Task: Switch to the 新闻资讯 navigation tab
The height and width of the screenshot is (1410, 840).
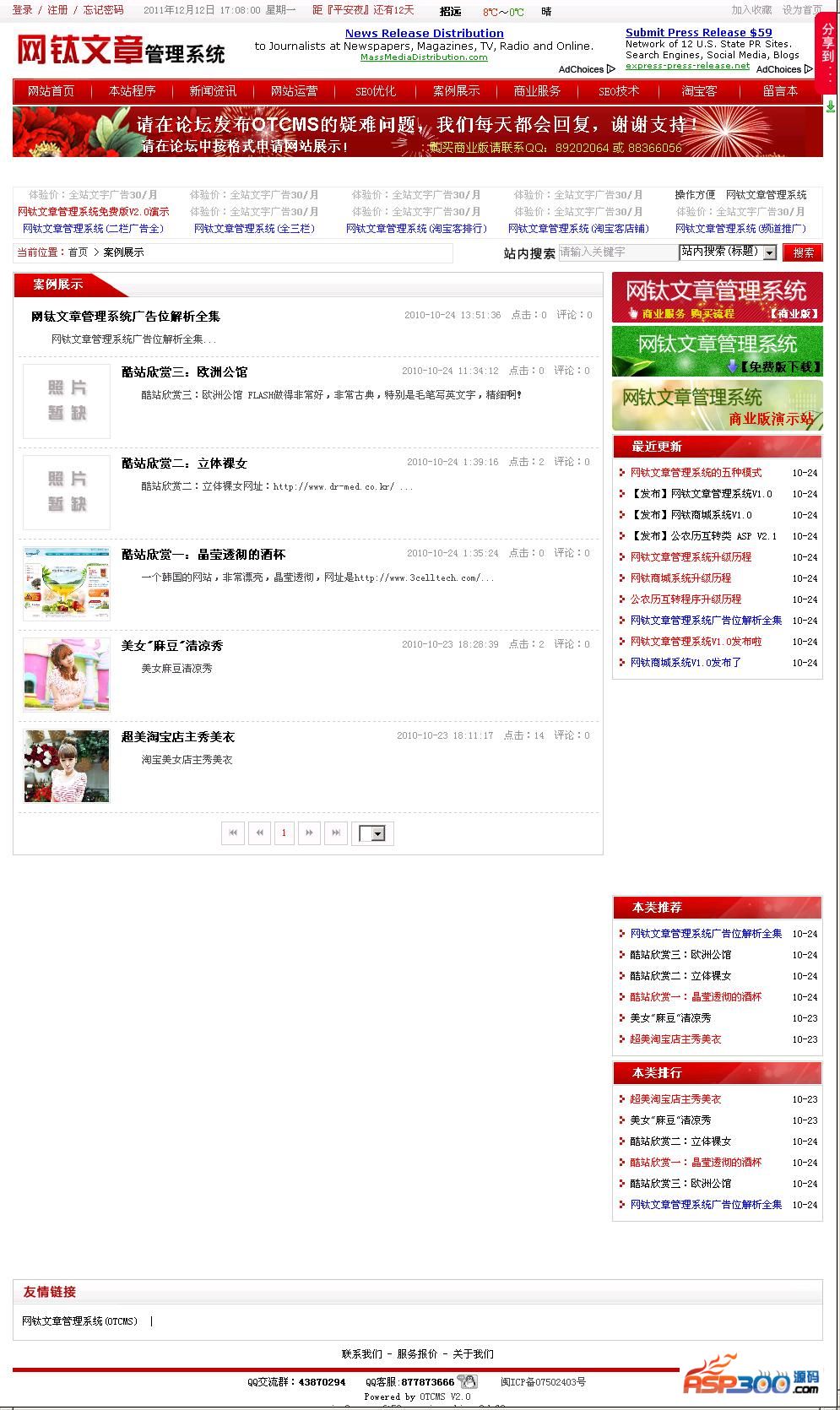Action: [213, 91]
